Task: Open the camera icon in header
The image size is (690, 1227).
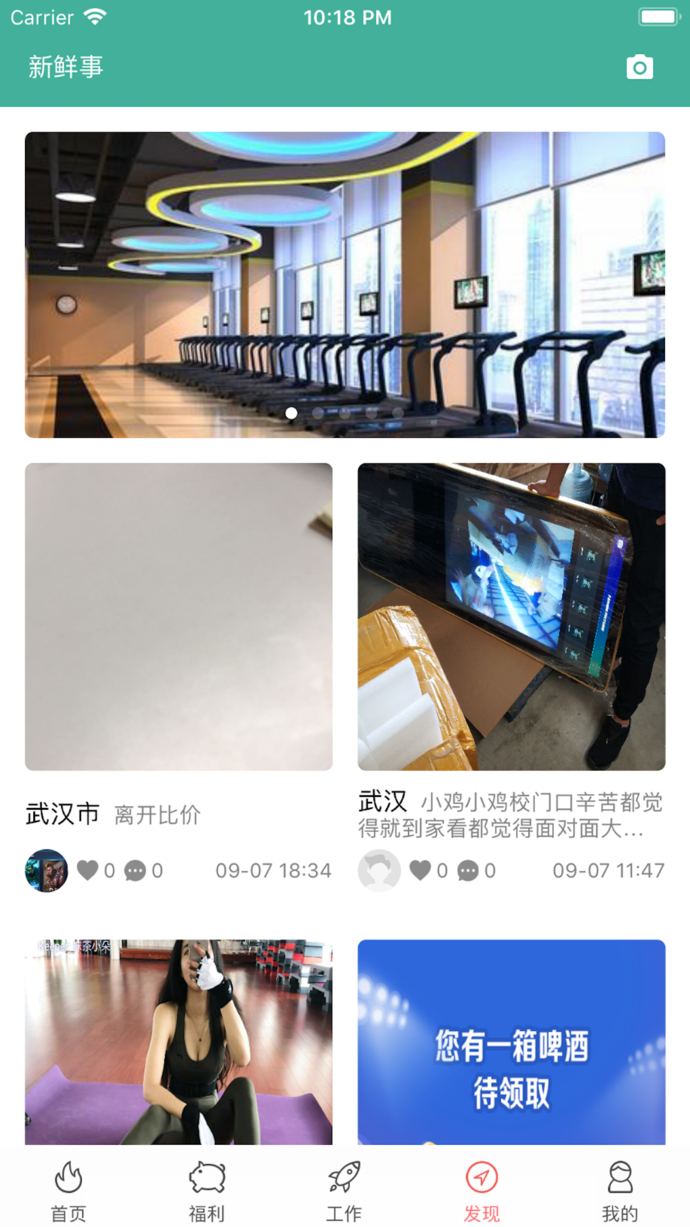Action: pyautogui.click(x=639, y=67)
